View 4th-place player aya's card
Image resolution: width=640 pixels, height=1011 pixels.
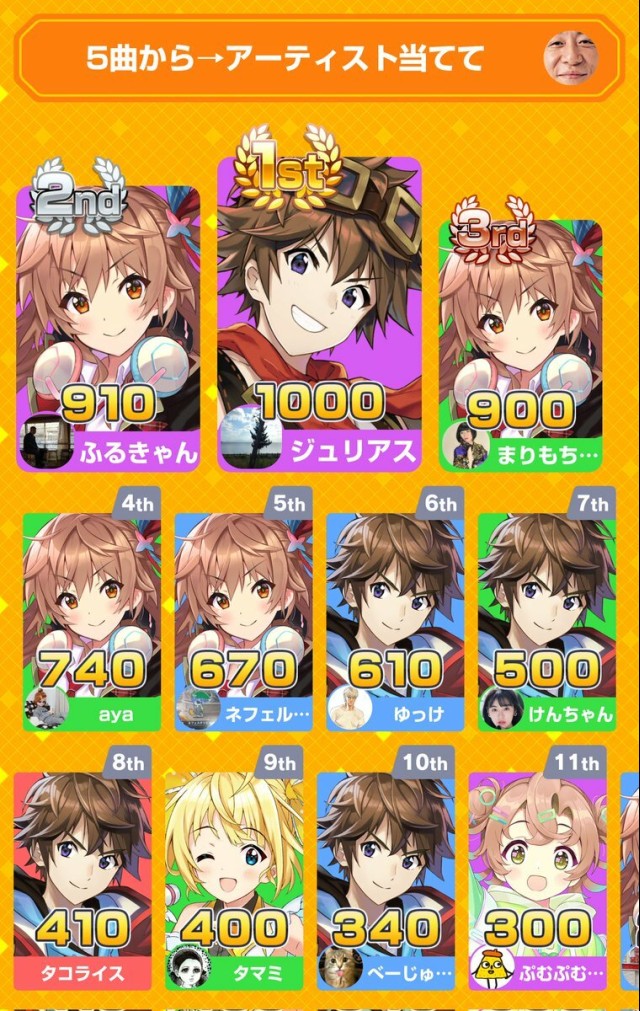tap(92, 610)
